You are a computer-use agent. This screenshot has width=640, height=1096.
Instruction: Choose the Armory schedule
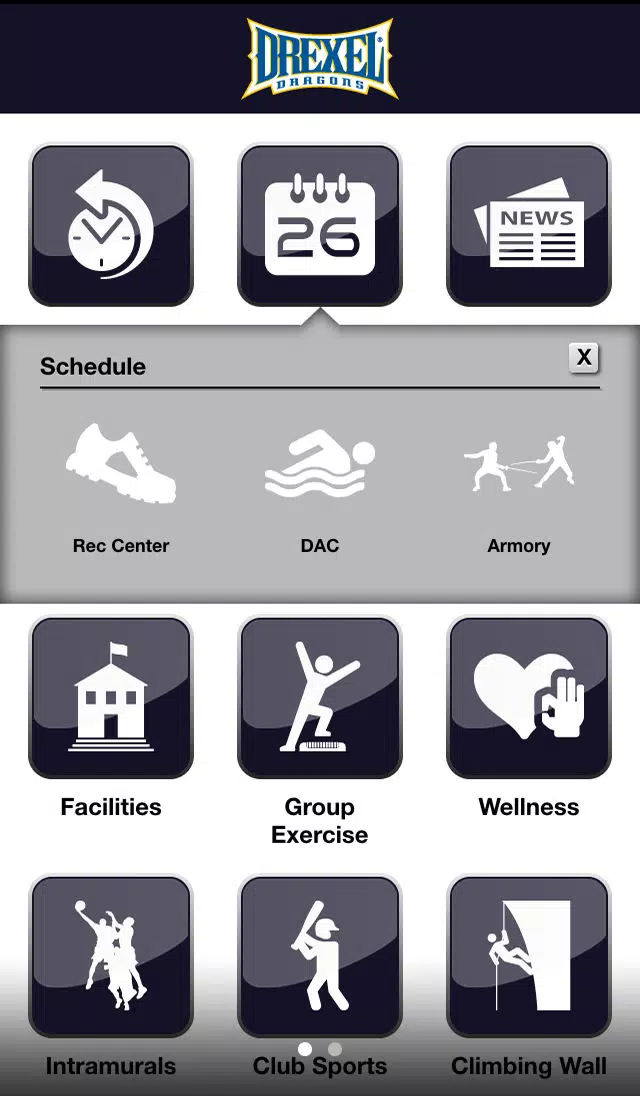click(x=519, y=488)
